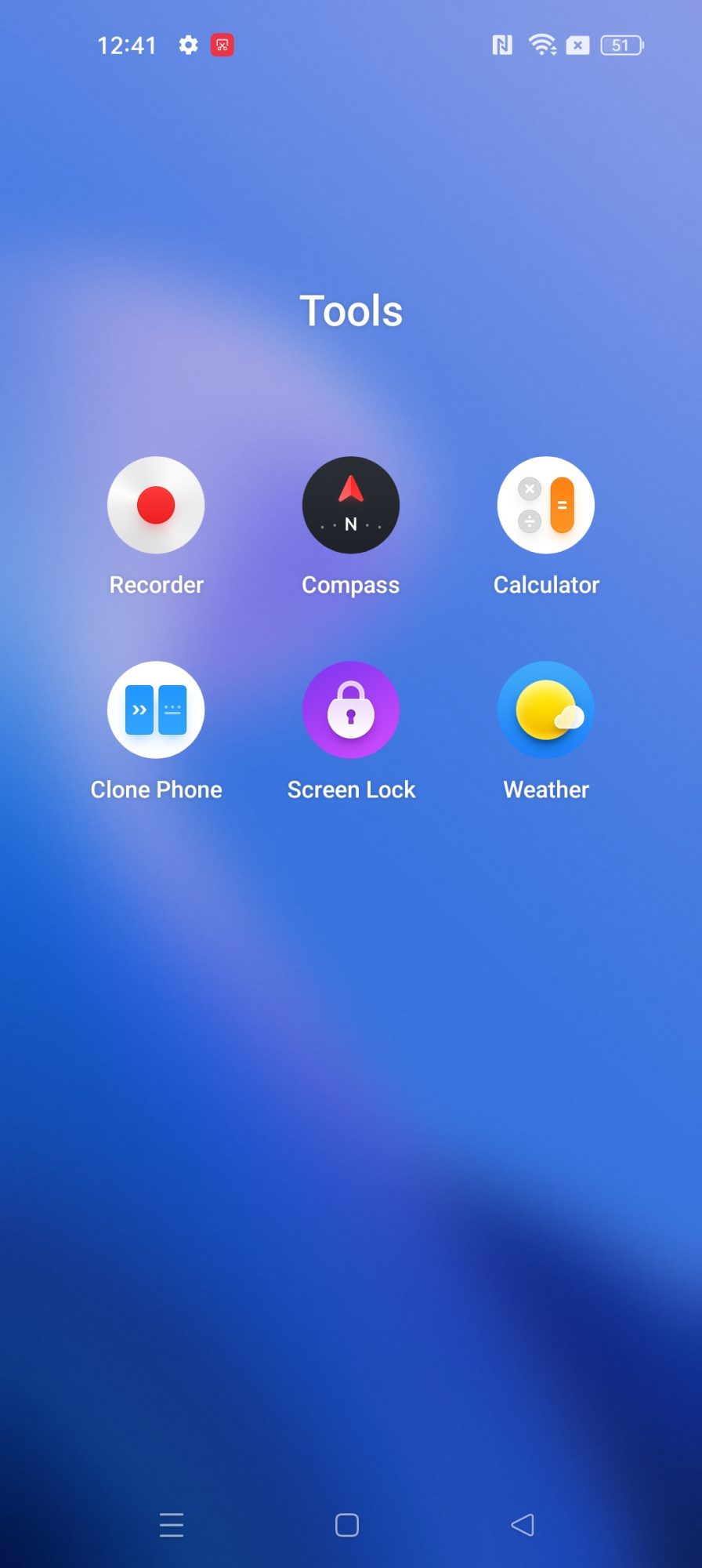Screen dimensions: 702x1568
Task: Open the Recorder app
Action: (x=156, y=506)
